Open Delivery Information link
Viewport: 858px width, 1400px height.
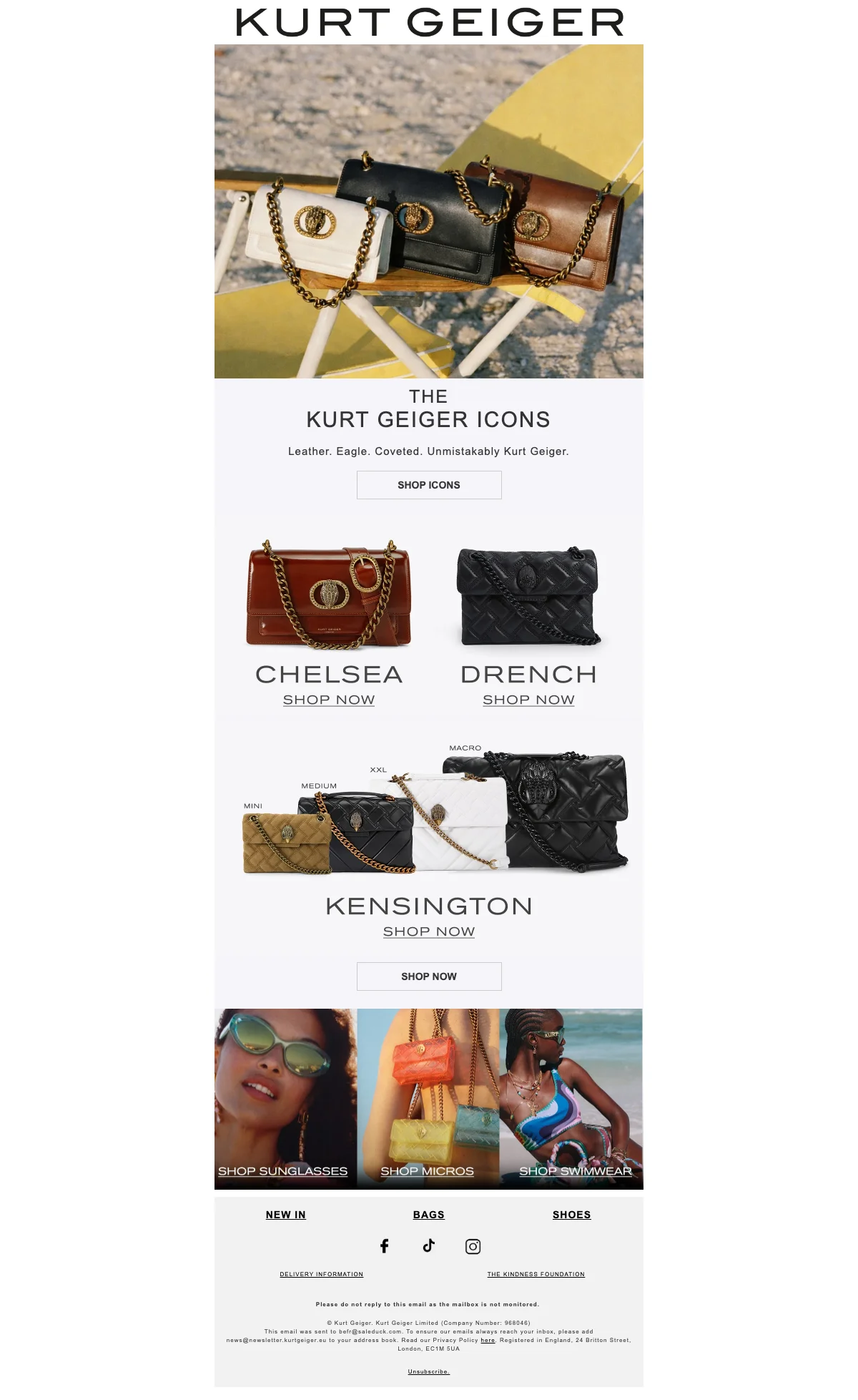pyautogui.click(x=322, y=1274)
